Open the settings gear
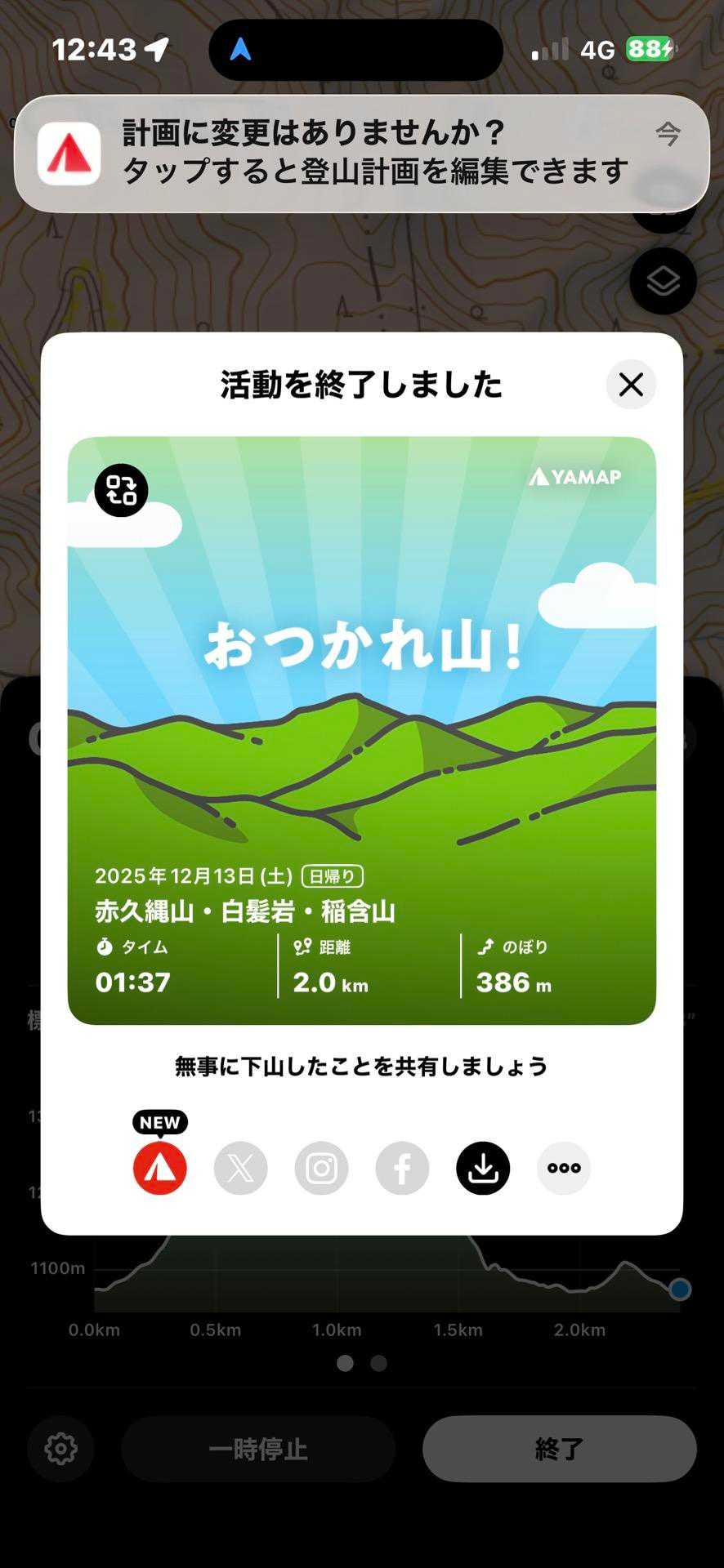The height and width of the screenshot is (1568, 724). click(x=61, y=1449)
